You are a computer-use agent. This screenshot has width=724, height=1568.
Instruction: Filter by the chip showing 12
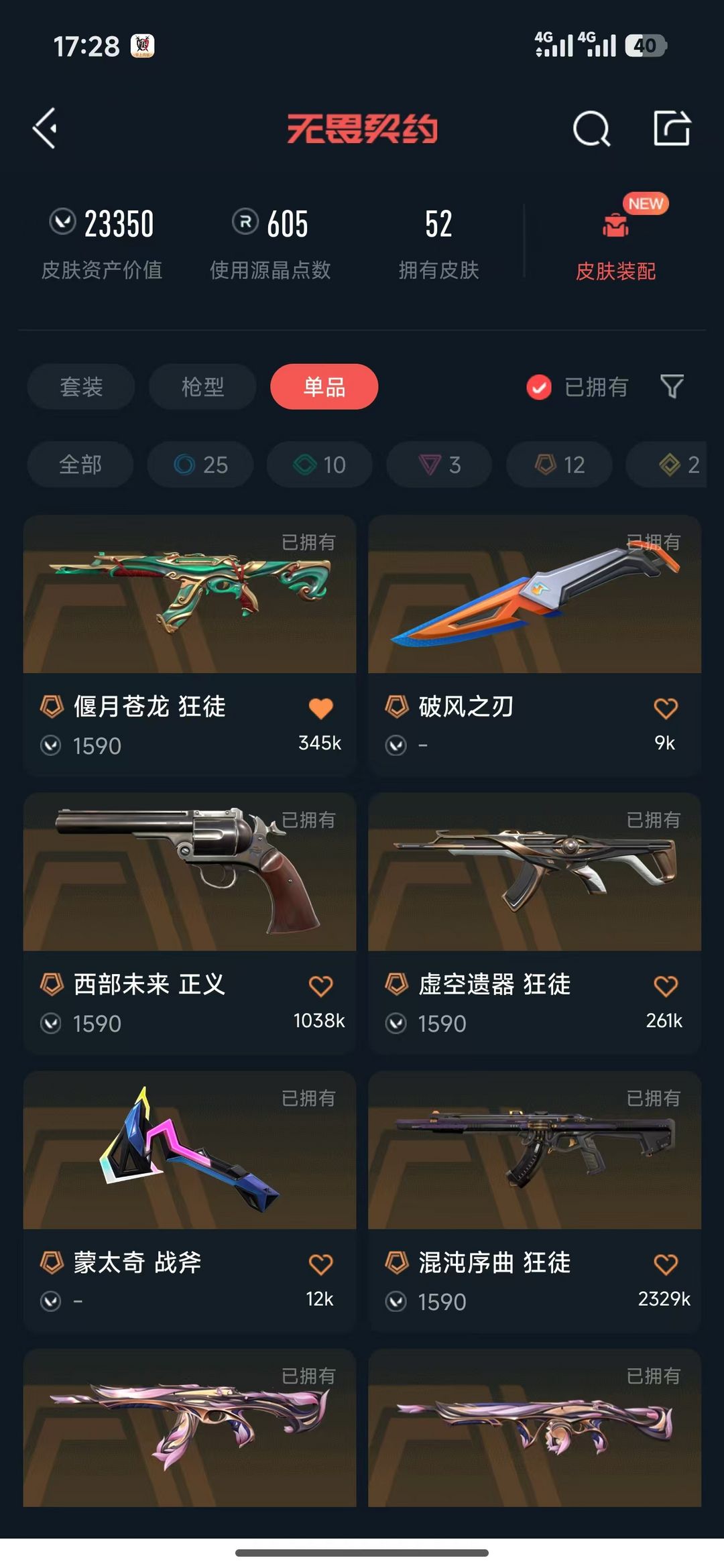559,465
